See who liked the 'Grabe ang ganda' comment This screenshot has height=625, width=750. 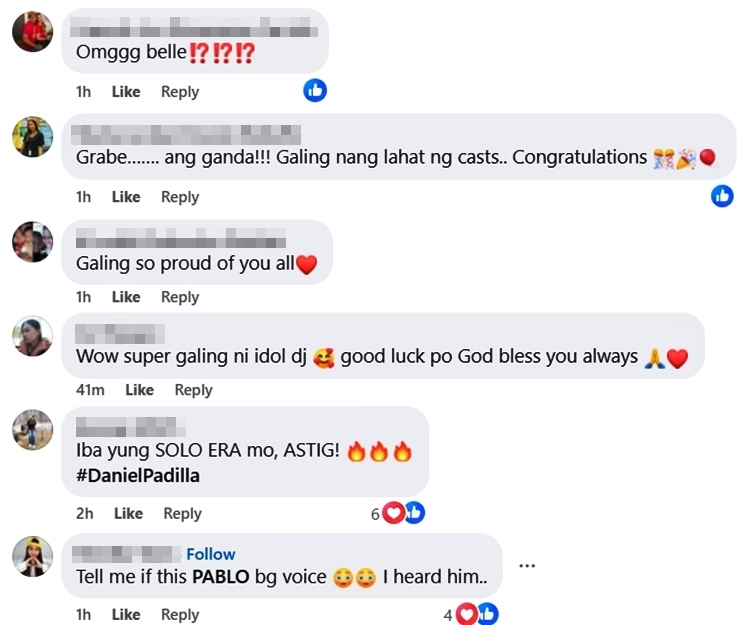[722, 196]
